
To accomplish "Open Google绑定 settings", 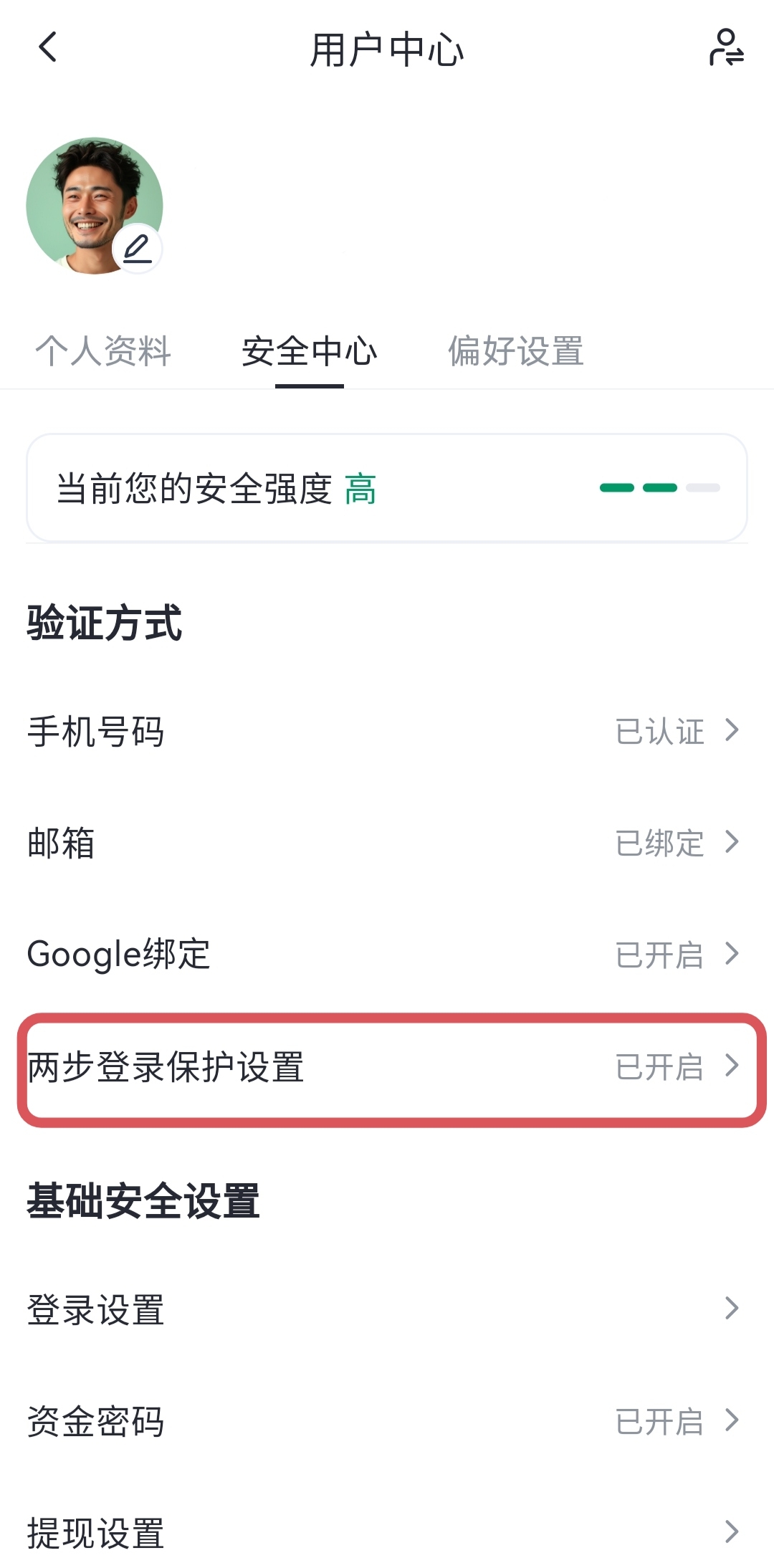I will click(x=387, y=955).
